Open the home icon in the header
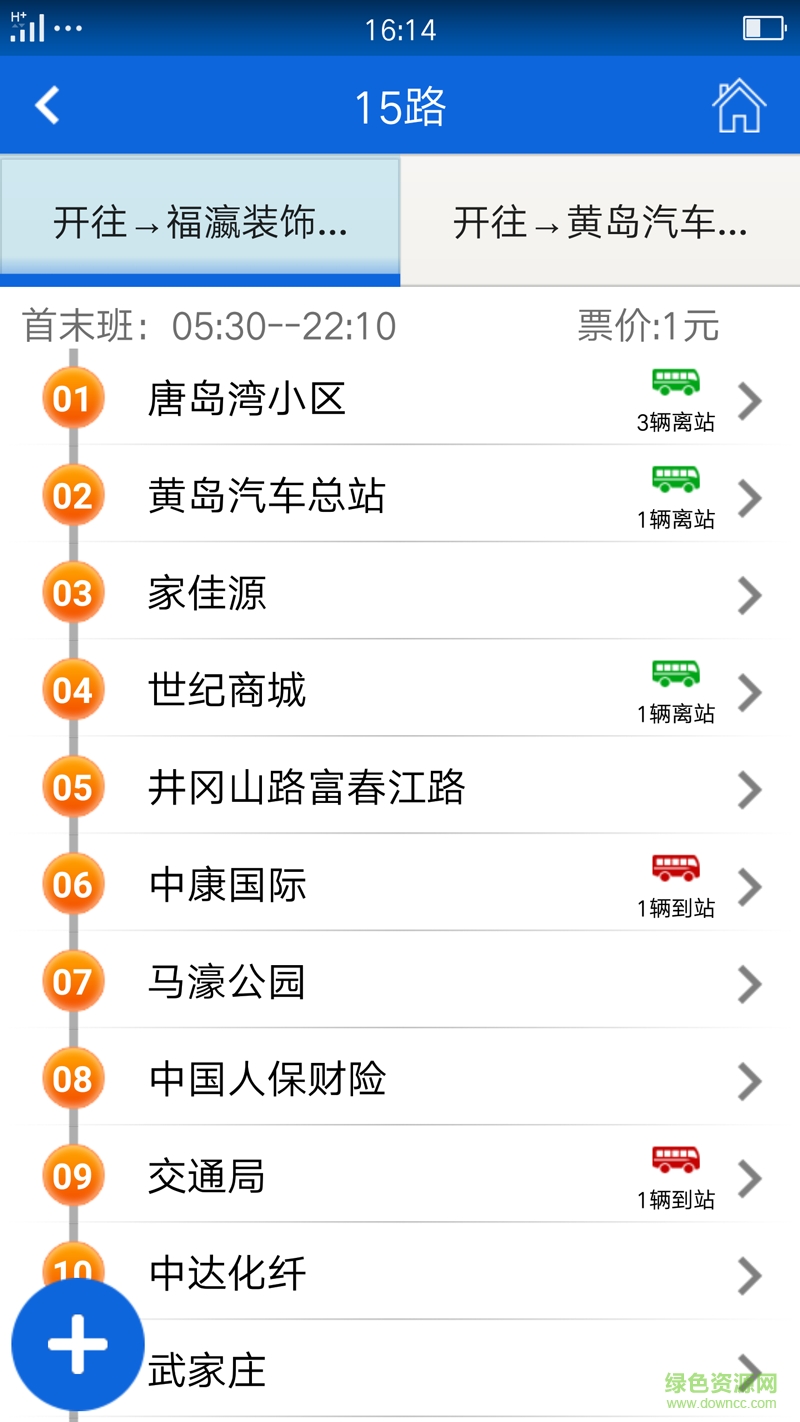The height and width of the screenshot is (1422, 800). [738, 105]
